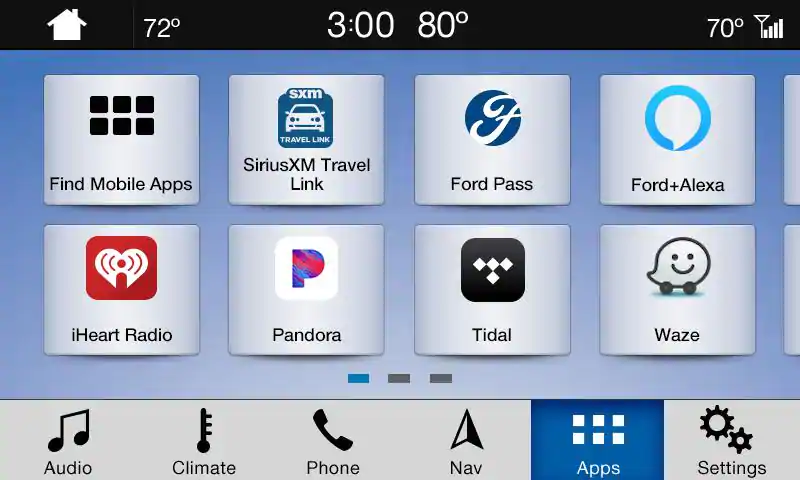
Task: Jump to the third apps page indicator
Action: coord(441,379)
